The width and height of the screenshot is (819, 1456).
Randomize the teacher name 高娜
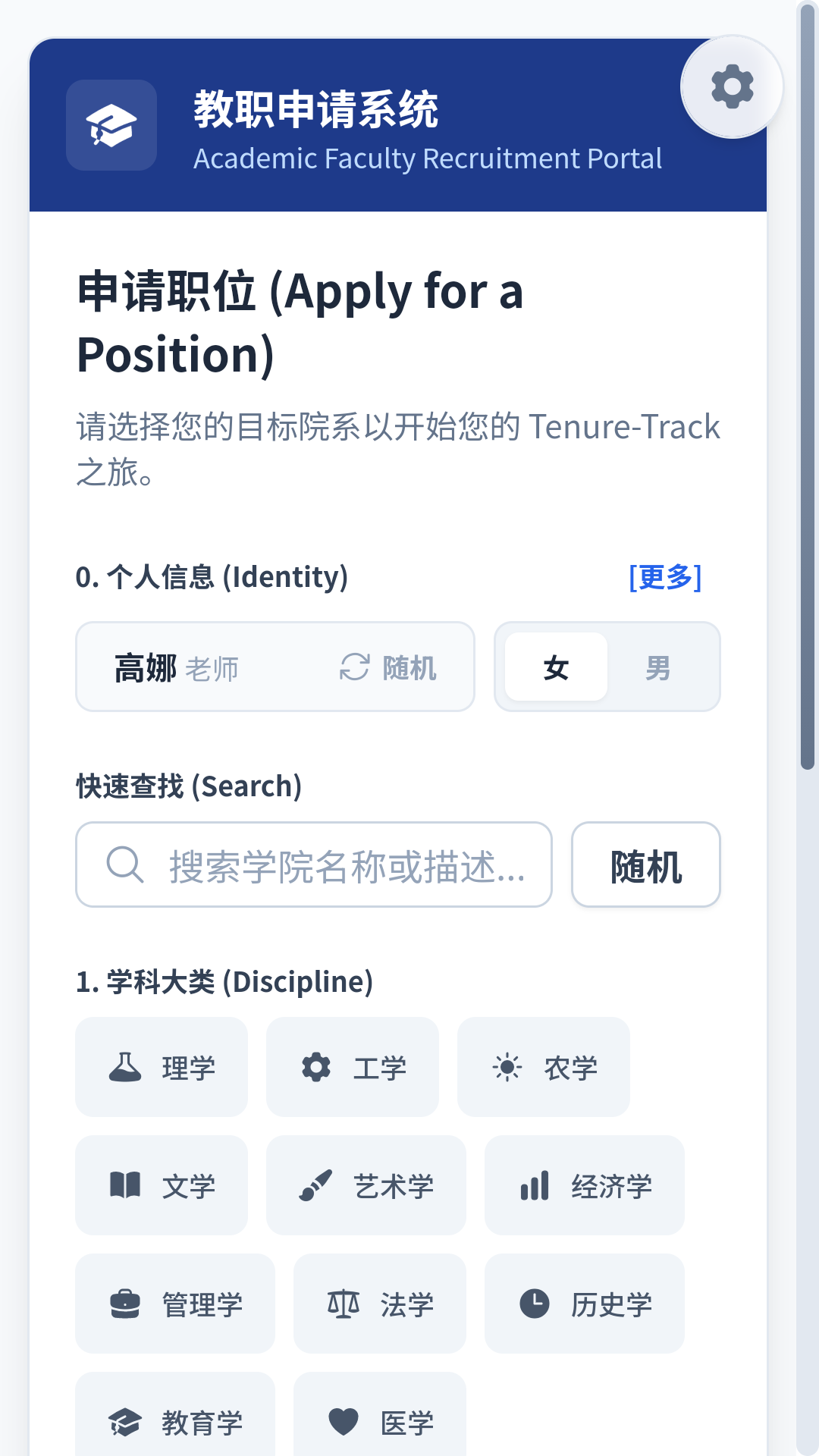(388, 668)
